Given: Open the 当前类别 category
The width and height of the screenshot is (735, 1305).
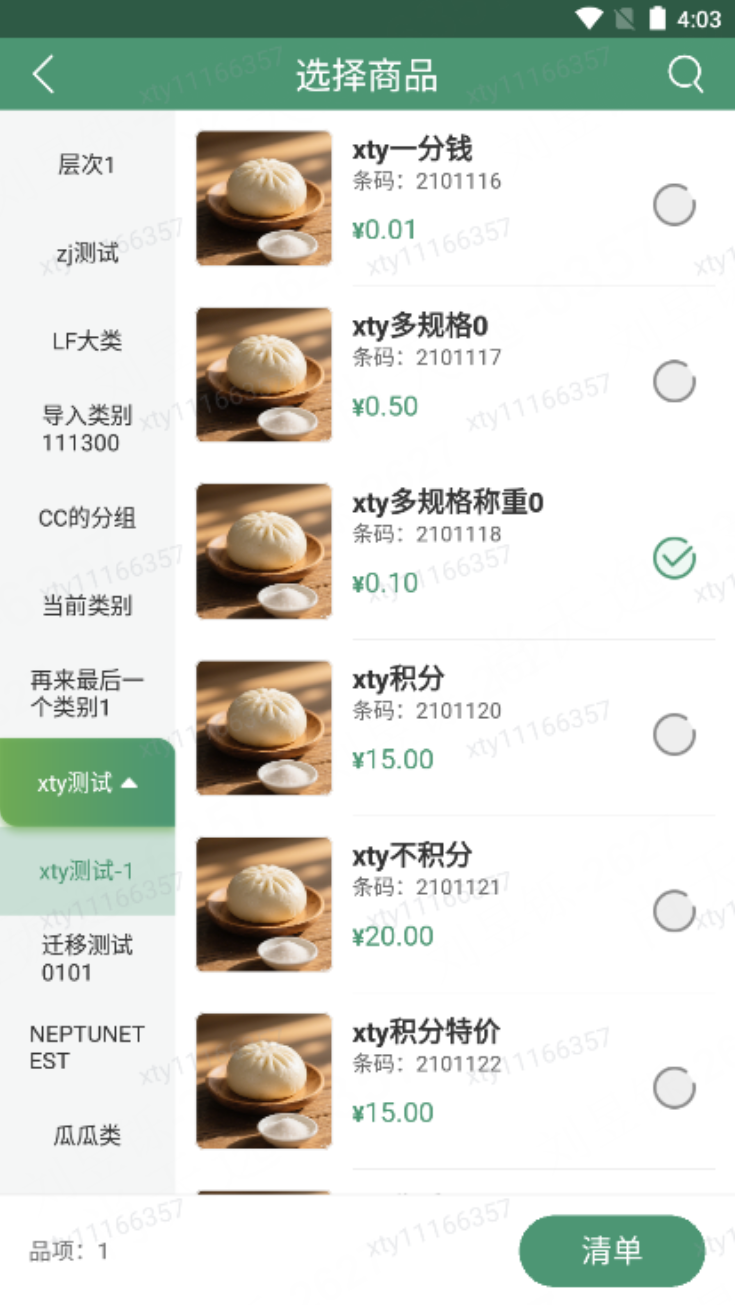Looking at the screenshot, I should (x=87, y=606).
